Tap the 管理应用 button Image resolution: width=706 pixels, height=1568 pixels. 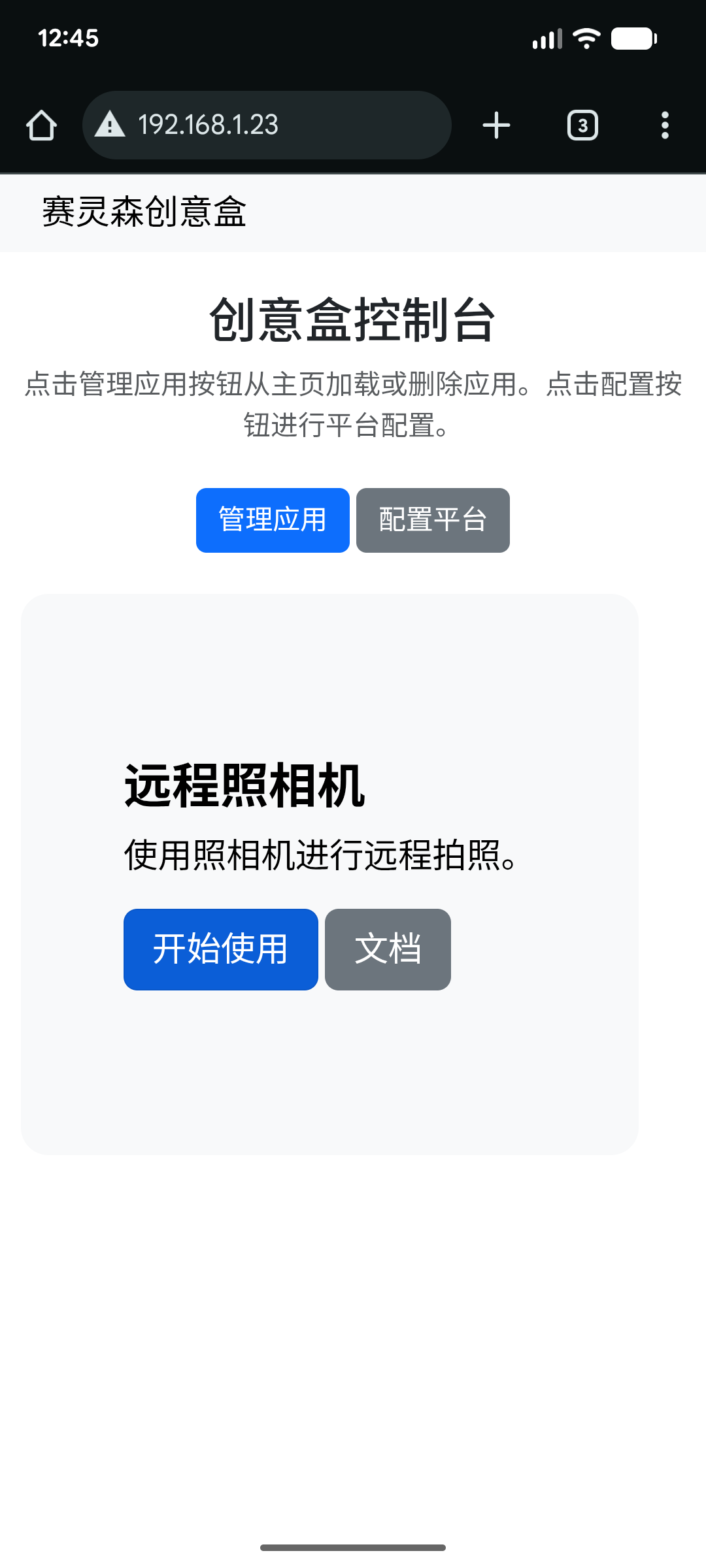click(x=273, y=520)
